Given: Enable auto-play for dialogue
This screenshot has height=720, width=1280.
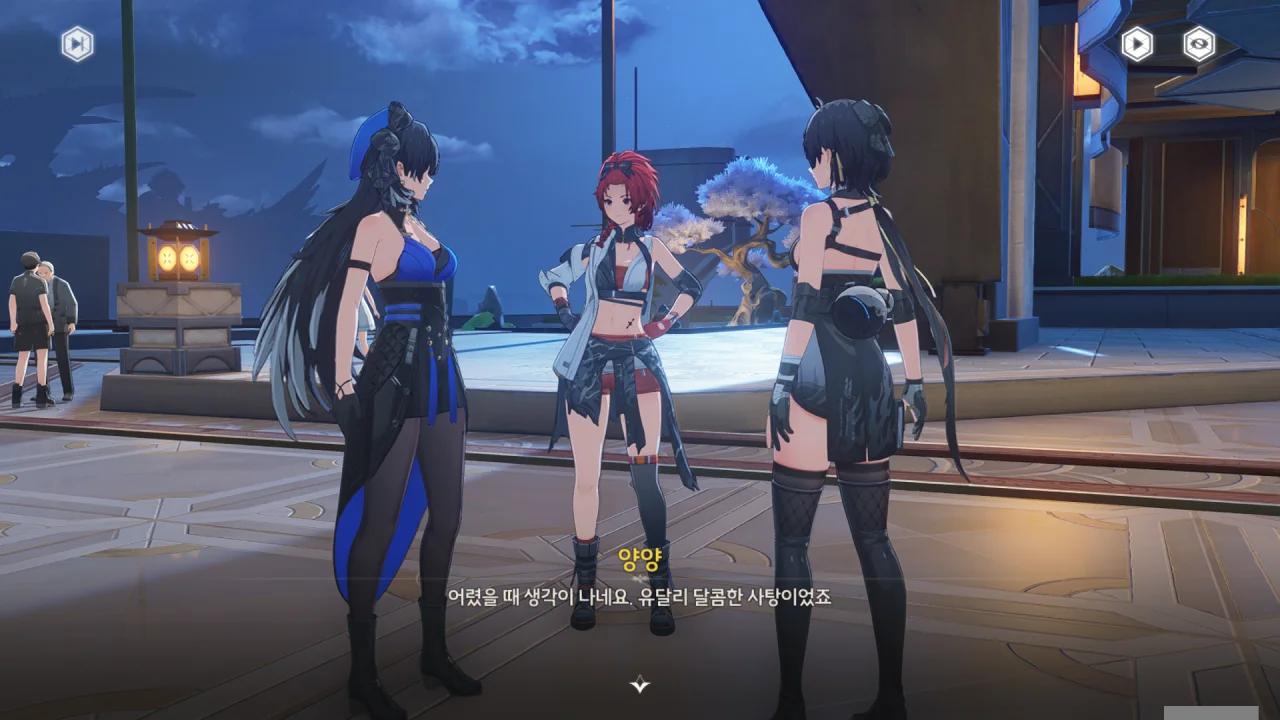Looking at the screenshot, I should click(1137, 44).
